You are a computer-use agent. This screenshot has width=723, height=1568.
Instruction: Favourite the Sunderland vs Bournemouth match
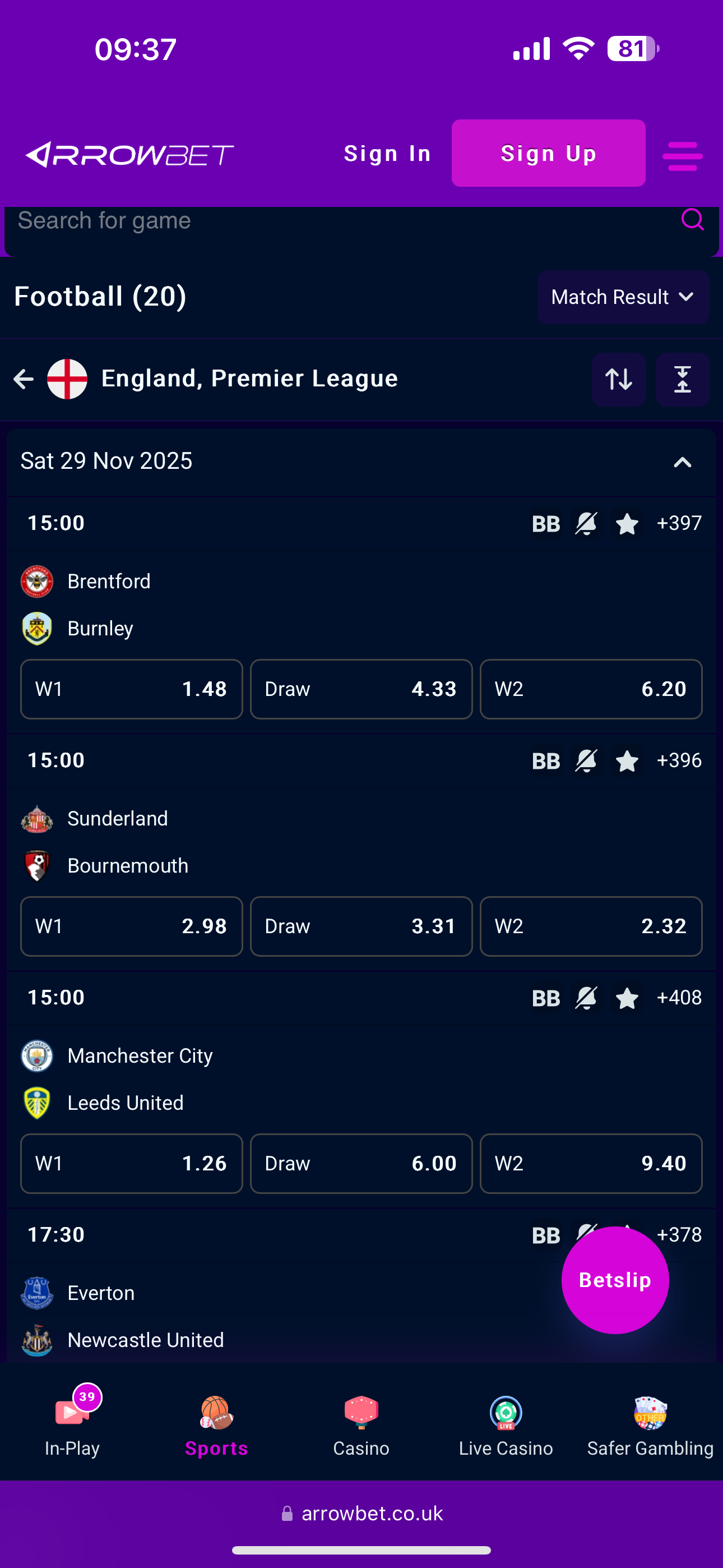pyautogui.click(x=626, y=760)
